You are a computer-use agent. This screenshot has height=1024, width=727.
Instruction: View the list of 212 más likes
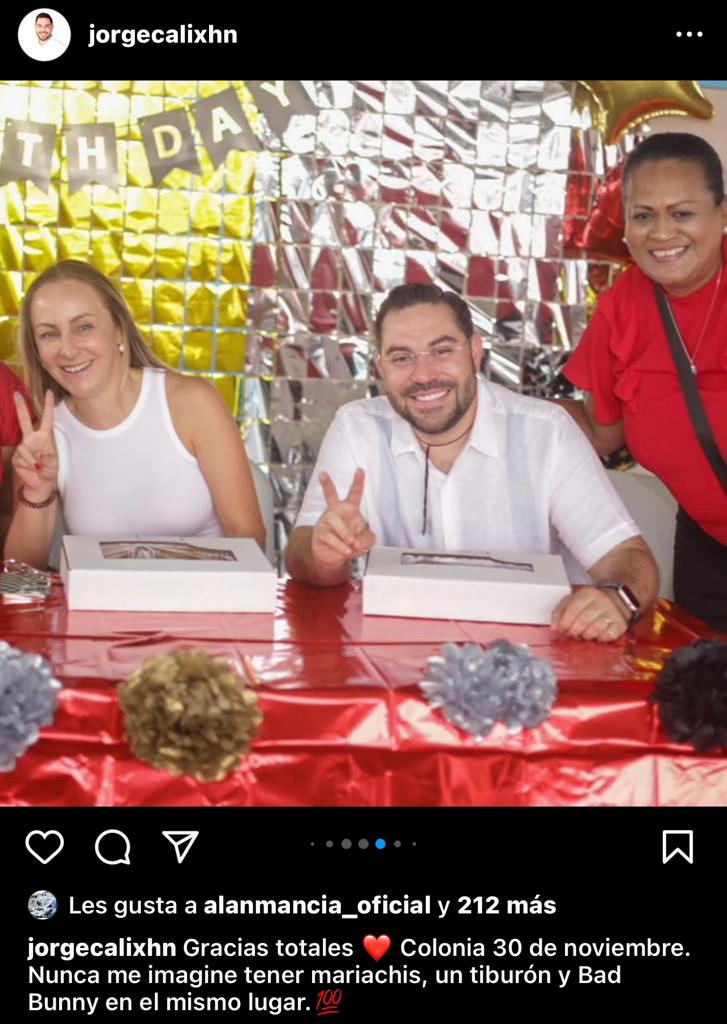[506, 906]
